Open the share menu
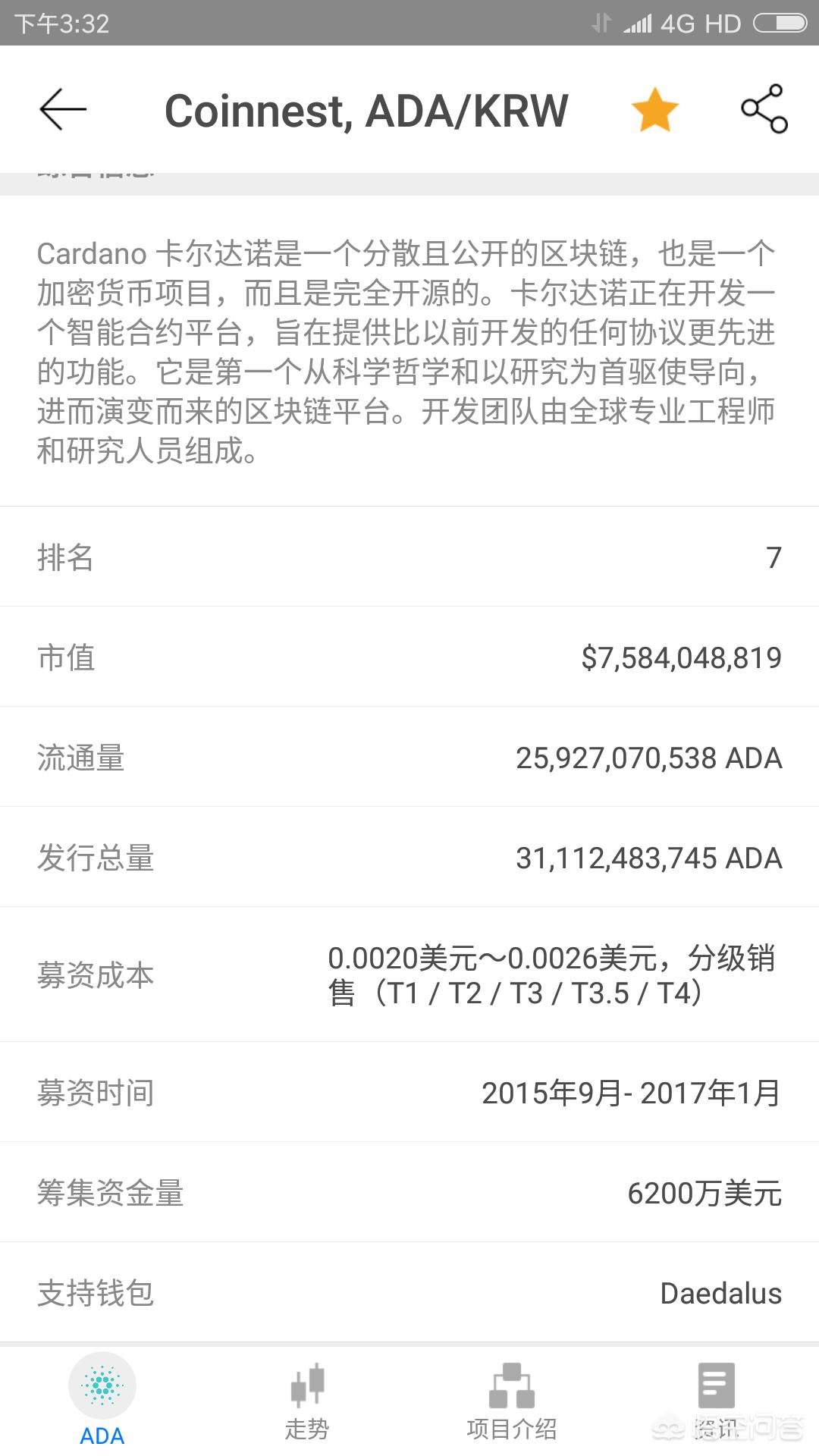The width and height of the screenshot is (819, 1456). pyautogui.click(x=764, y=109)
